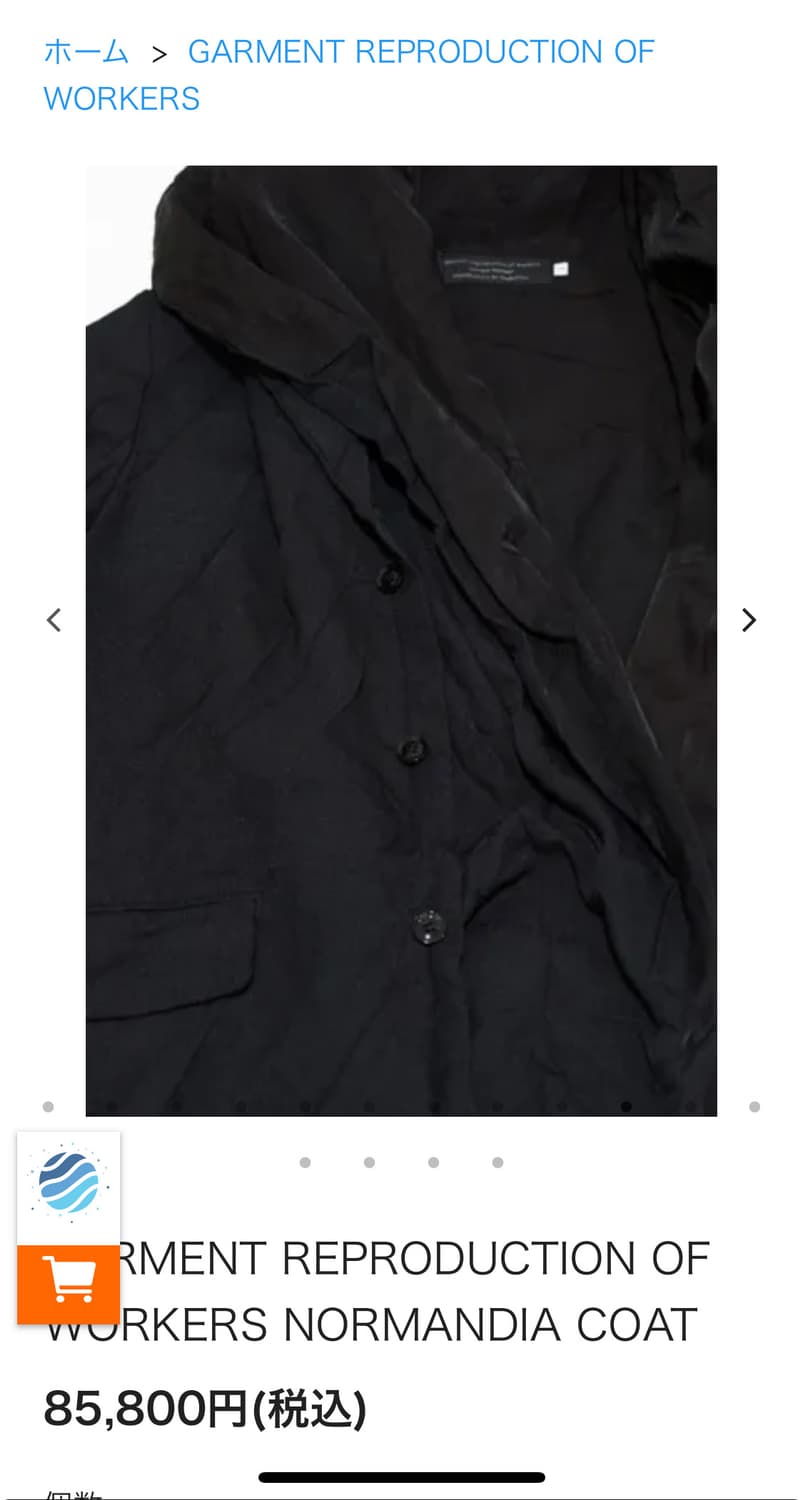The image size is (803, 1500).
Task: Expand the breadcrumb trail via the > separator
Action: [161, 52]
